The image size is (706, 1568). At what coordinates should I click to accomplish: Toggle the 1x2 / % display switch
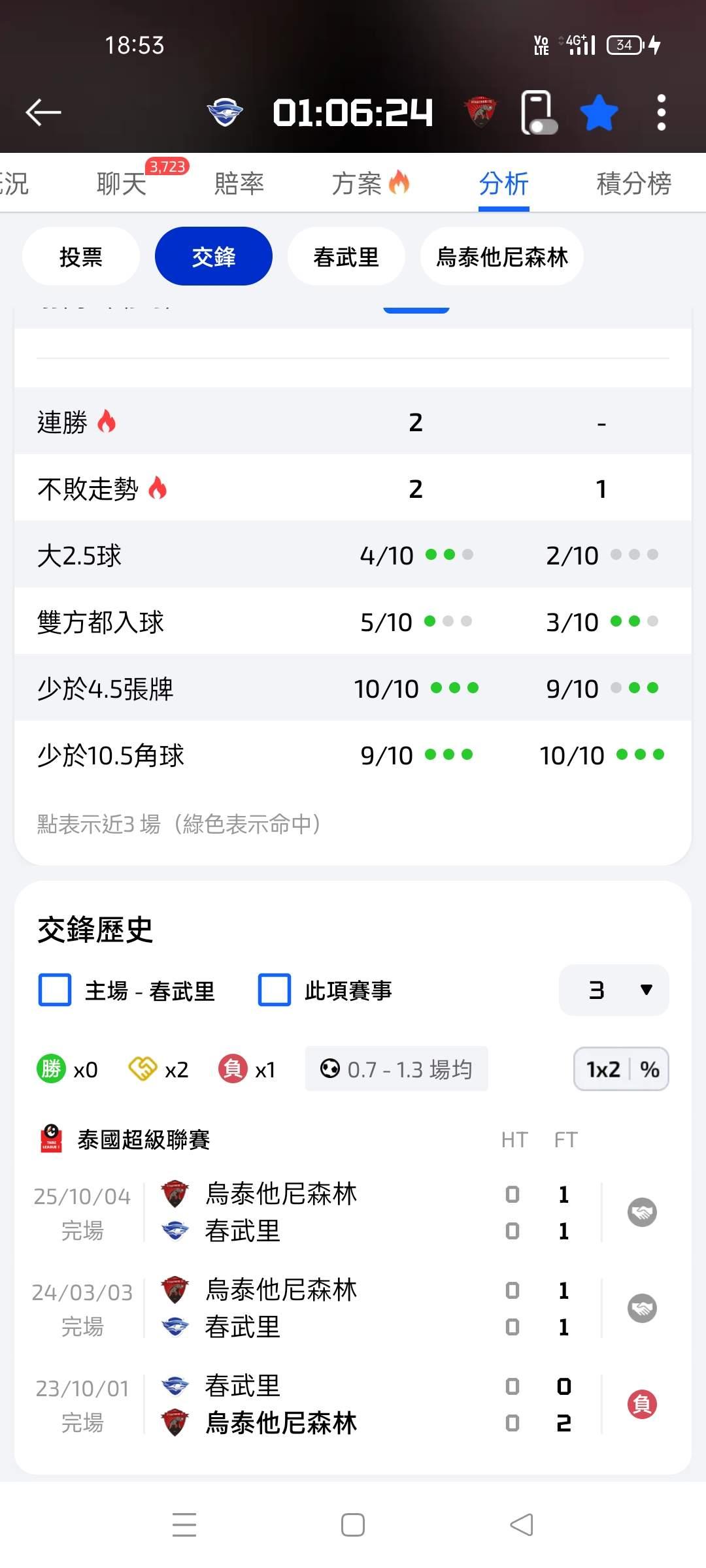pos(620,1069)
